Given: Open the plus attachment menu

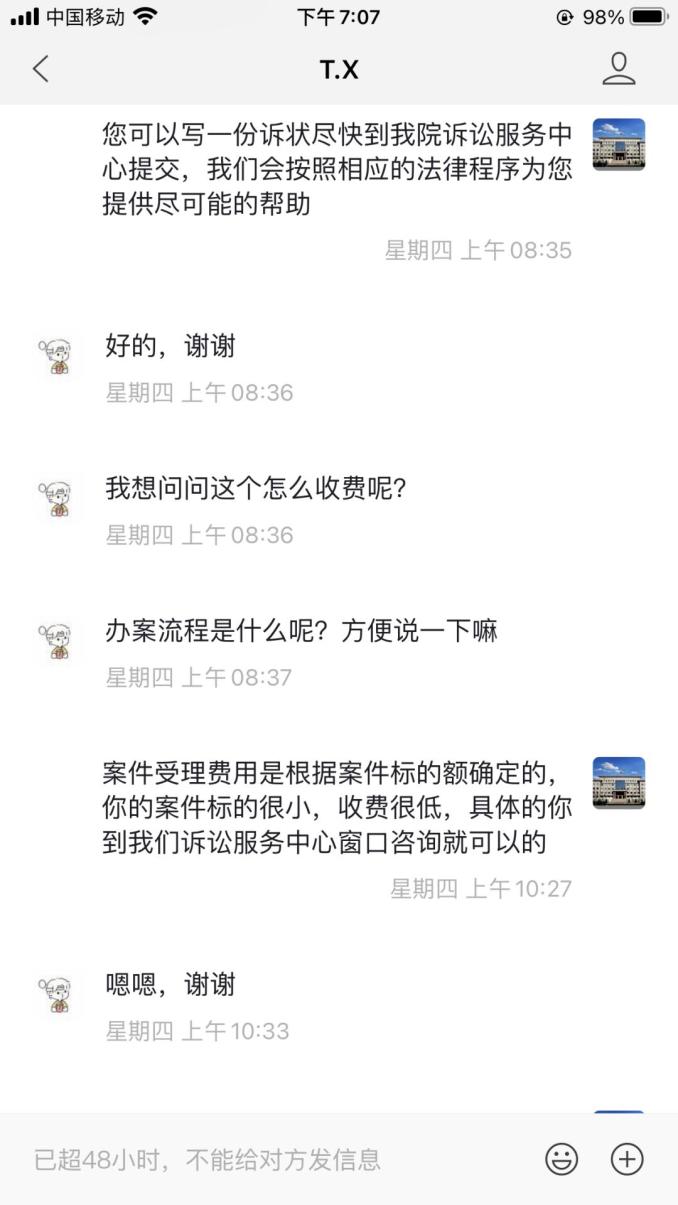Looking at the screenshot, I should [627, 1159].
